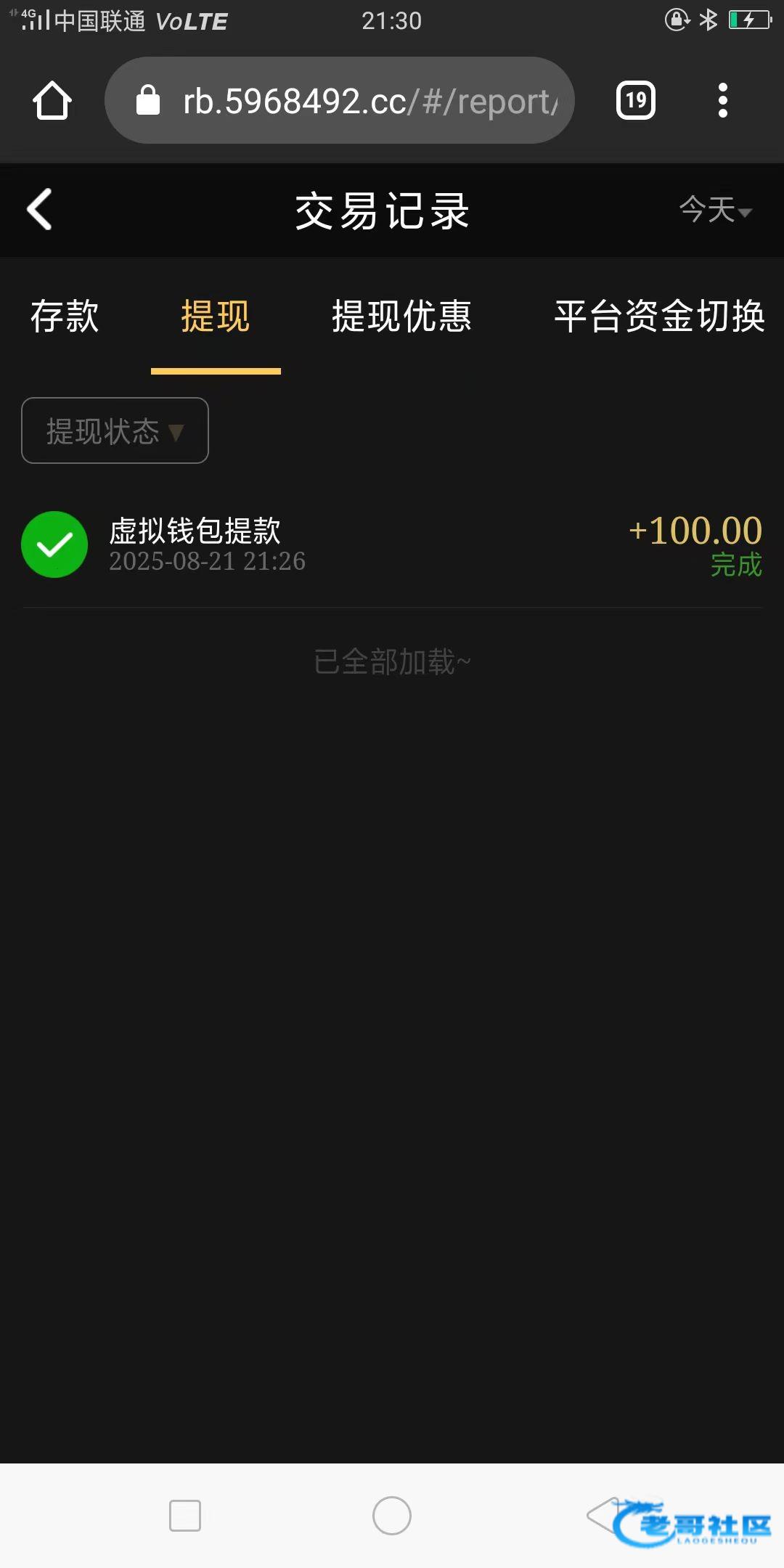
Task: Go back from 交易记录 page
Action: 40,210
